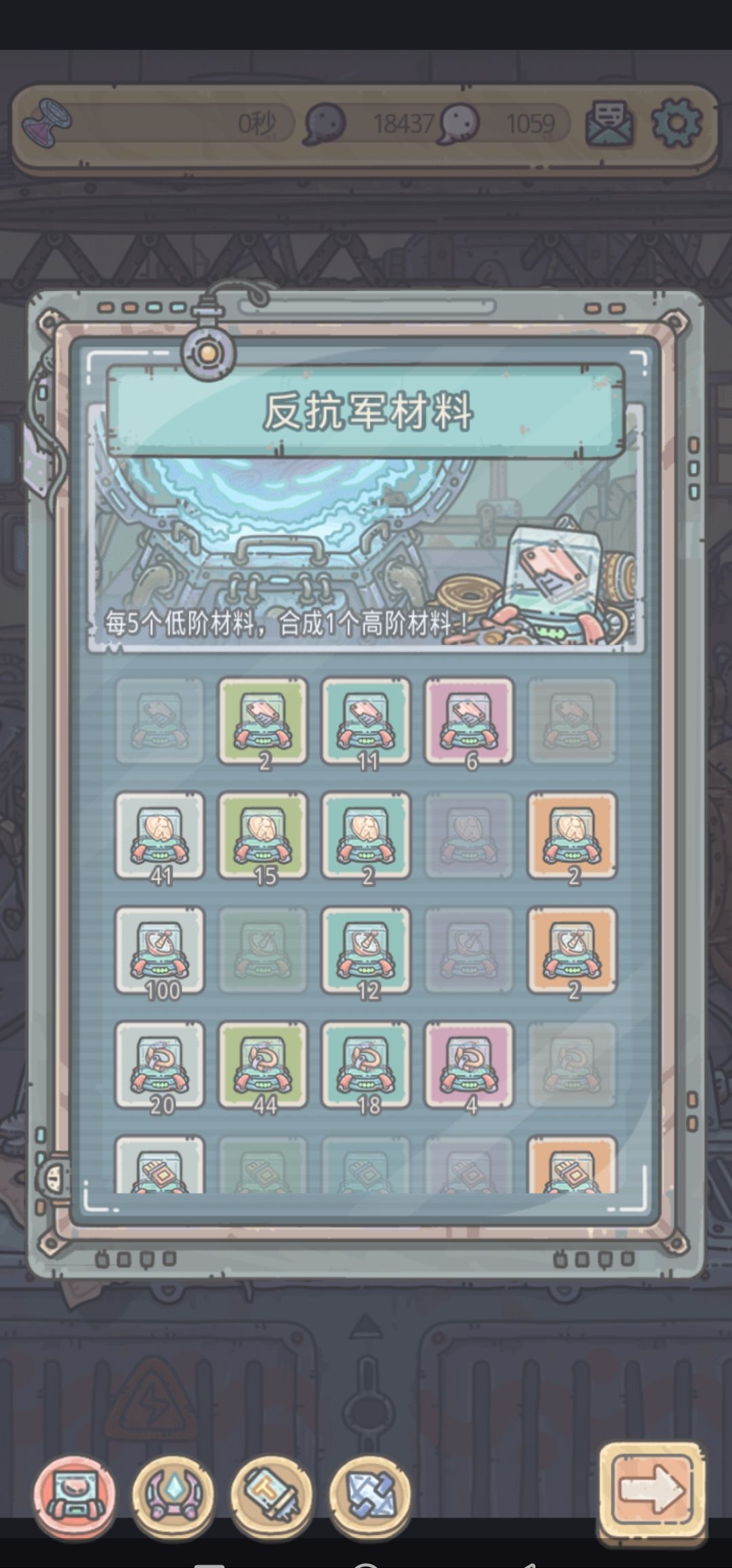Open the T-tool menu button
Viewport: 732px width, 1568px height.
tap(272, 1495)
